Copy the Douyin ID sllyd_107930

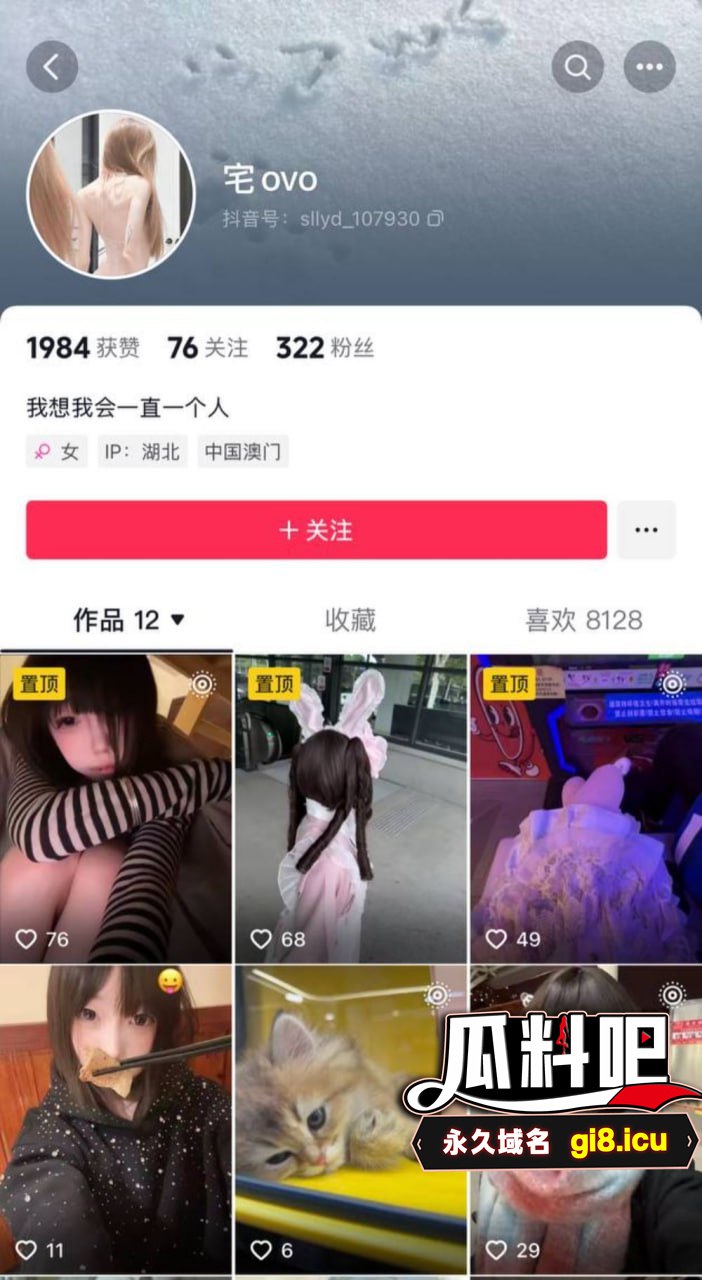tap(435, 218)
